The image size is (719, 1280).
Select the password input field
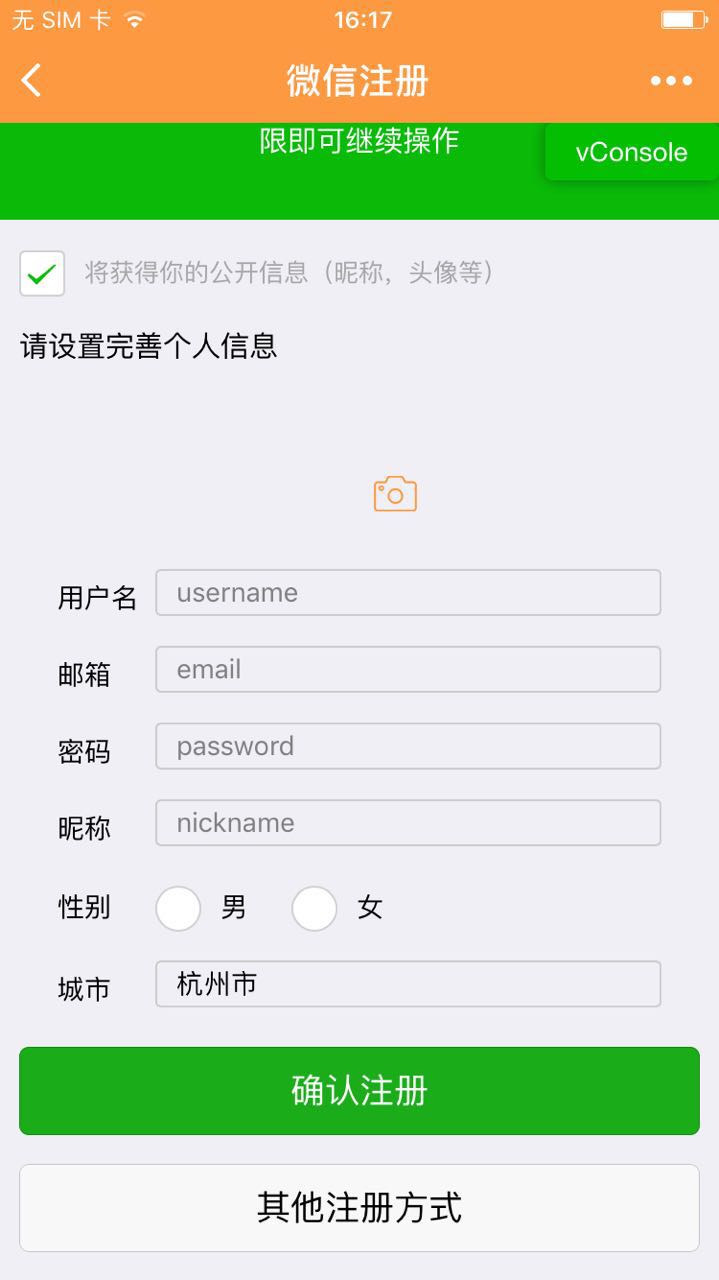[x=408, y=746]
